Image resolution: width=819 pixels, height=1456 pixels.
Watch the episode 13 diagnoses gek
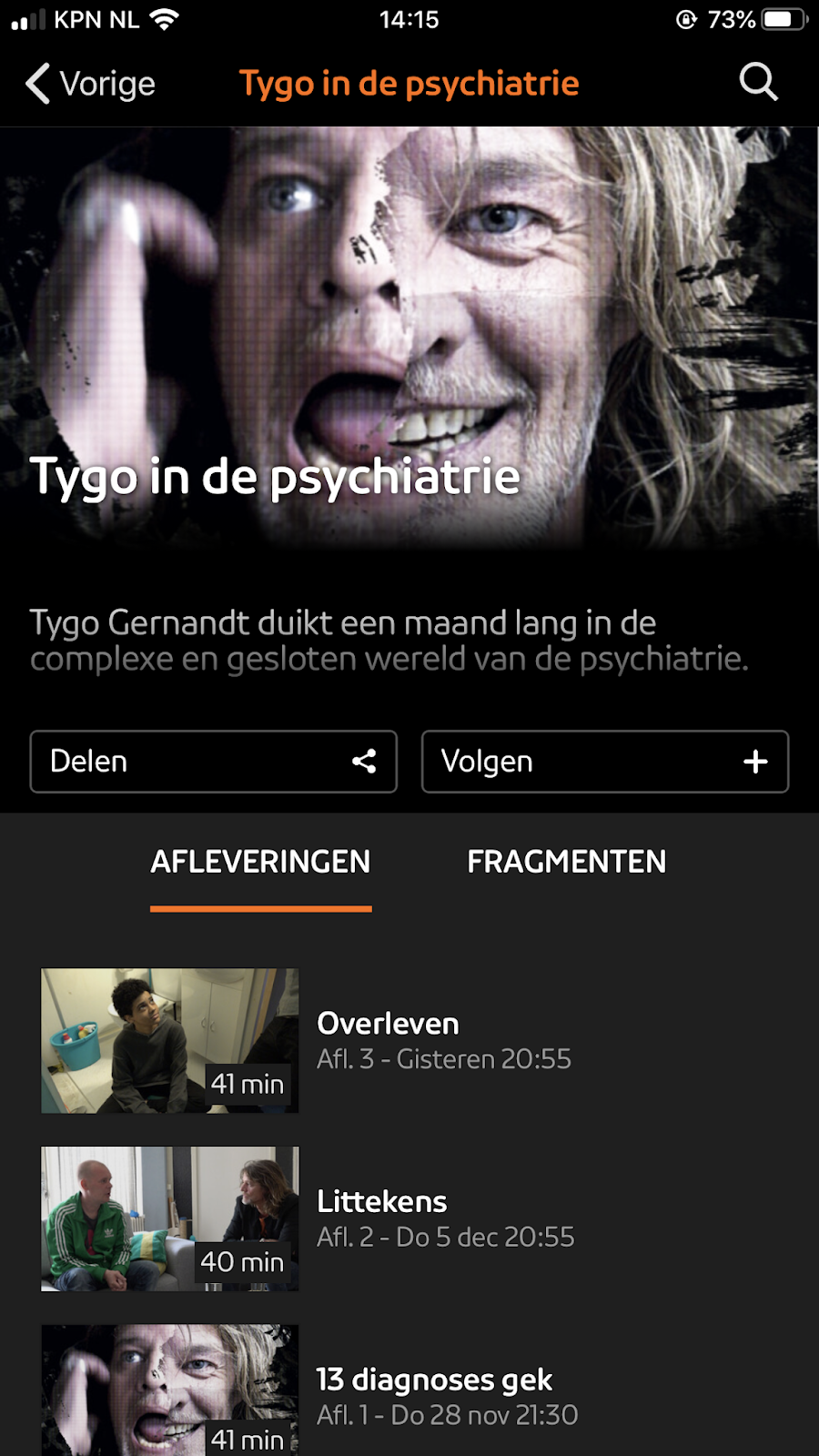click(x=409, y=1390)
